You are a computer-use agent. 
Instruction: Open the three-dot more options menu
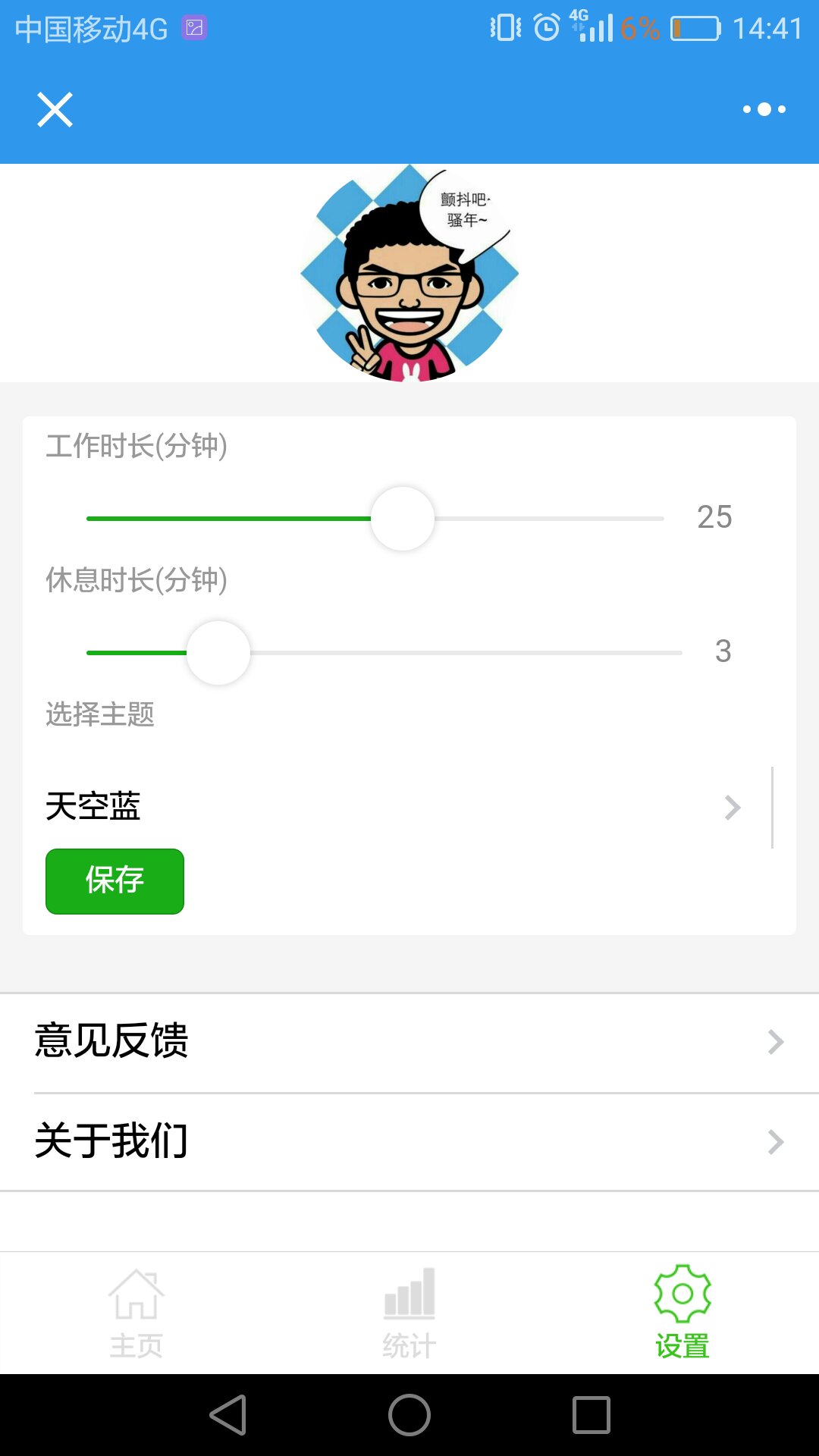point(764,110)
